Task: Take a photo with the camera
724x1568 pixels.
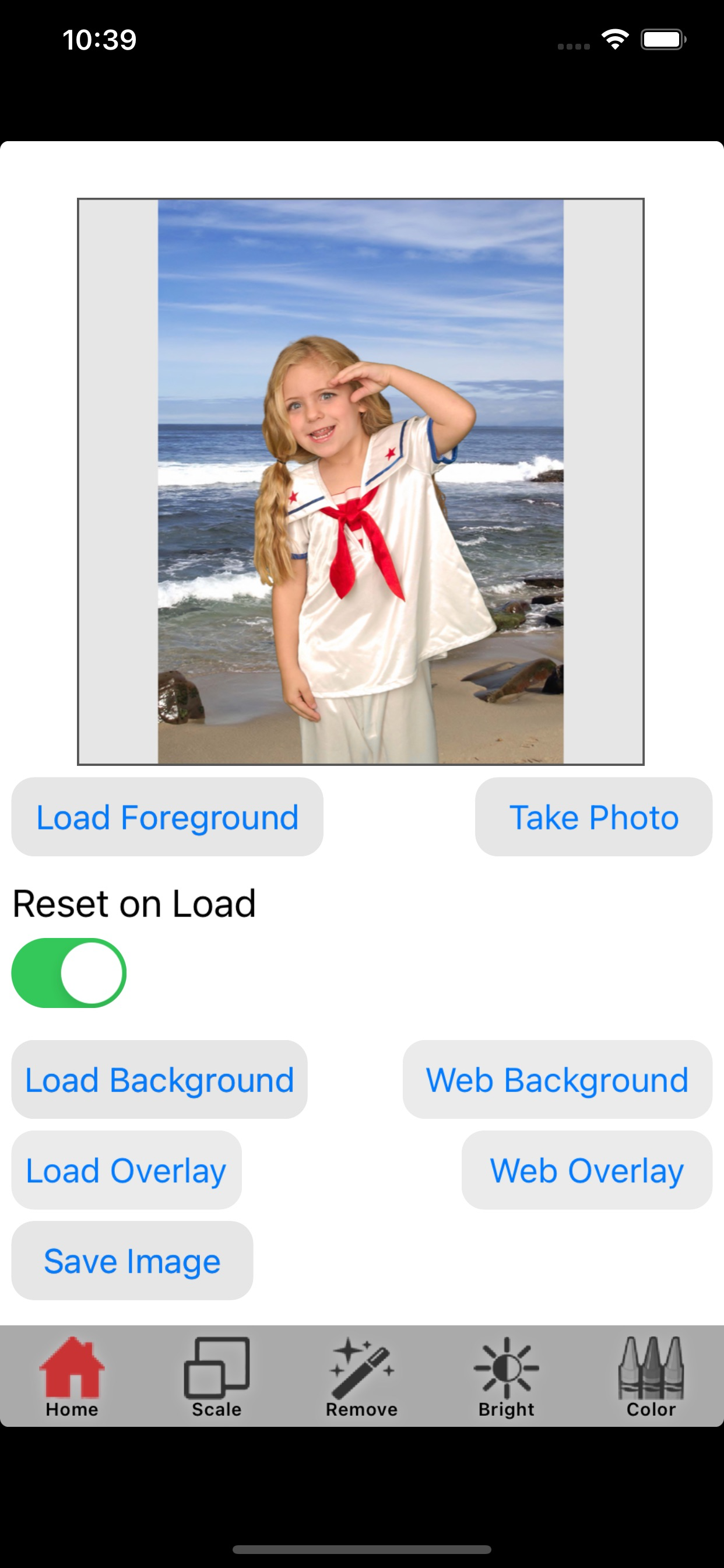Action: pos(593,817)
